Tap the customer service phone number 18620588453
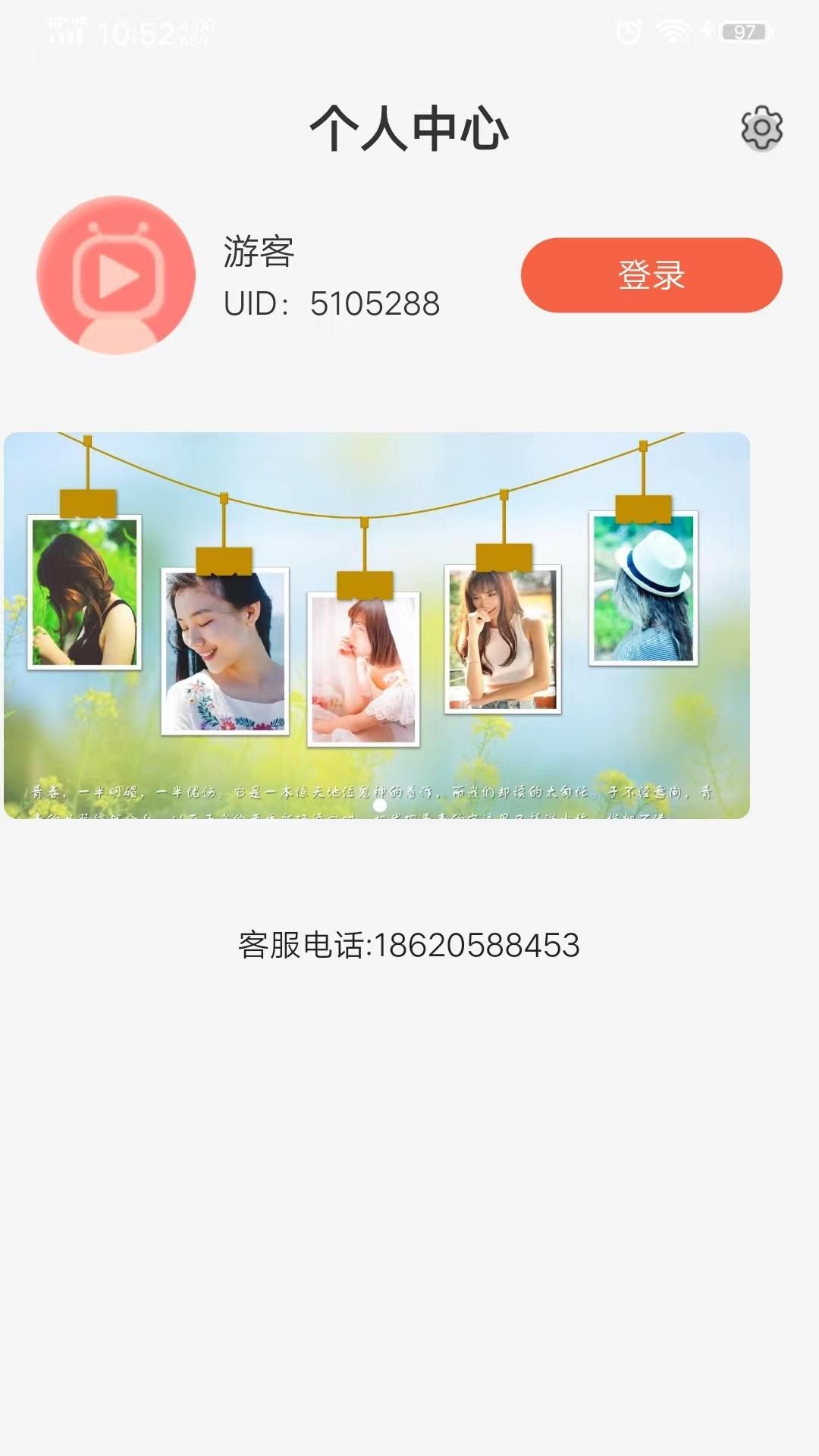 click(x=409, y=944)
